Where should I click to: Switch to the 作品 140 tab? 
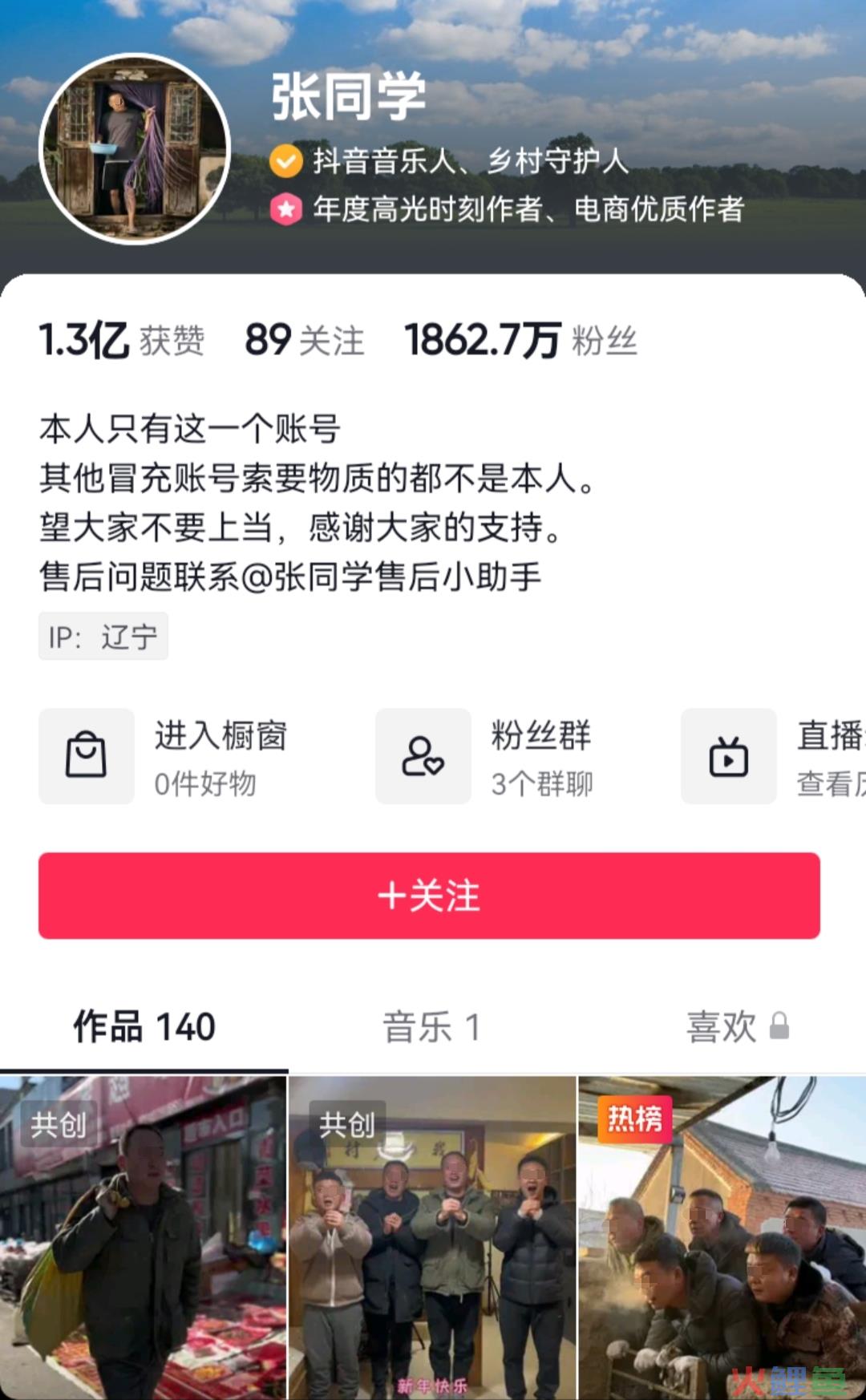[x=144, y=1027]
